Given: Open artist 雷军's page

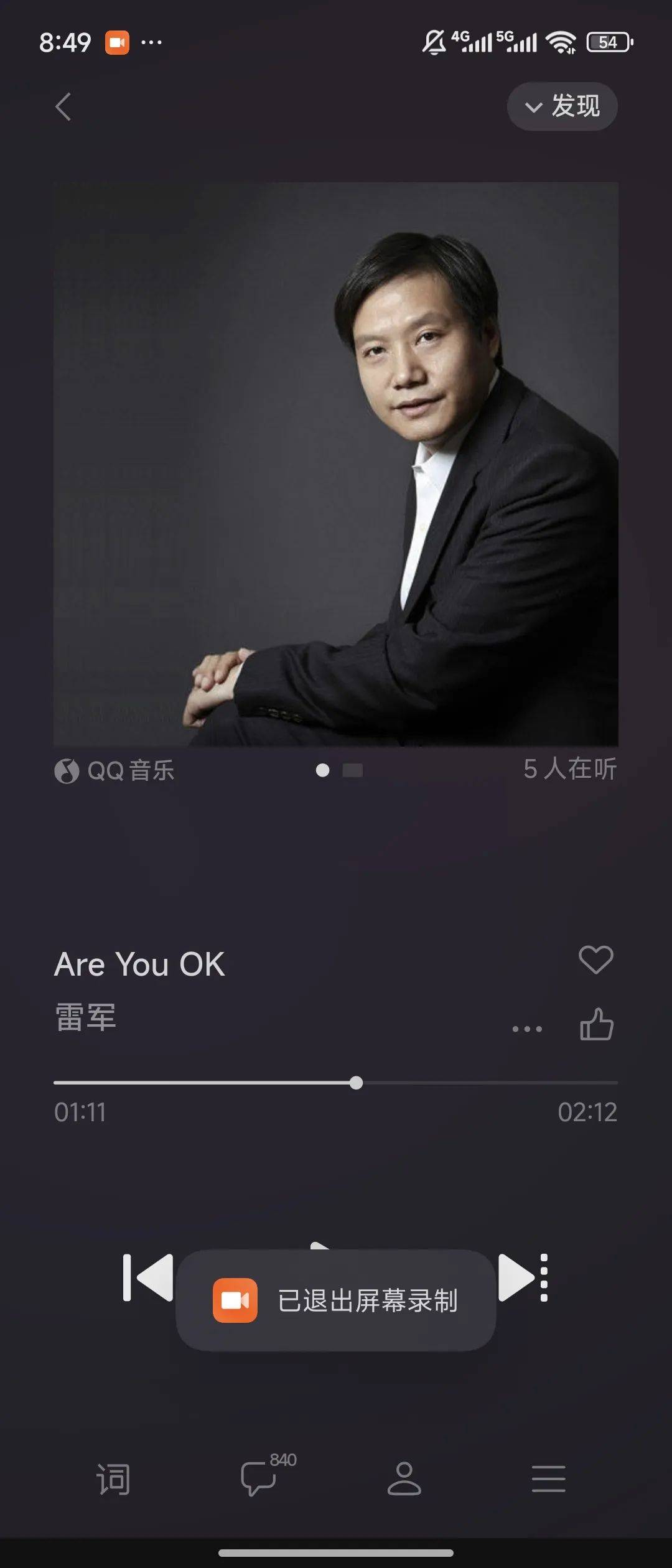Looking at the screenshot, I should click(x=86, y=1017).
